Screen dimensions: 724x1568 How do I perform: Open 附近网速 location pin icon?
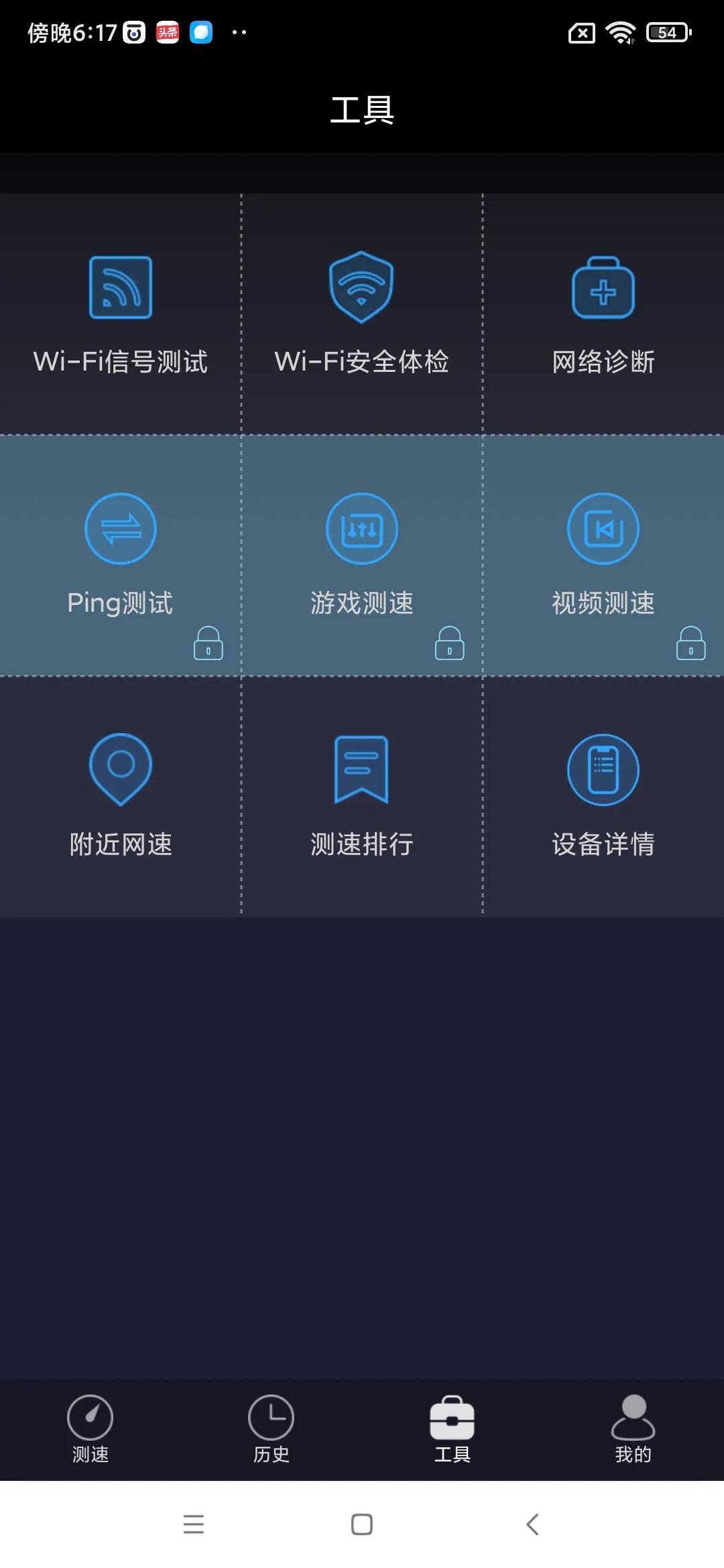(121, 769)
